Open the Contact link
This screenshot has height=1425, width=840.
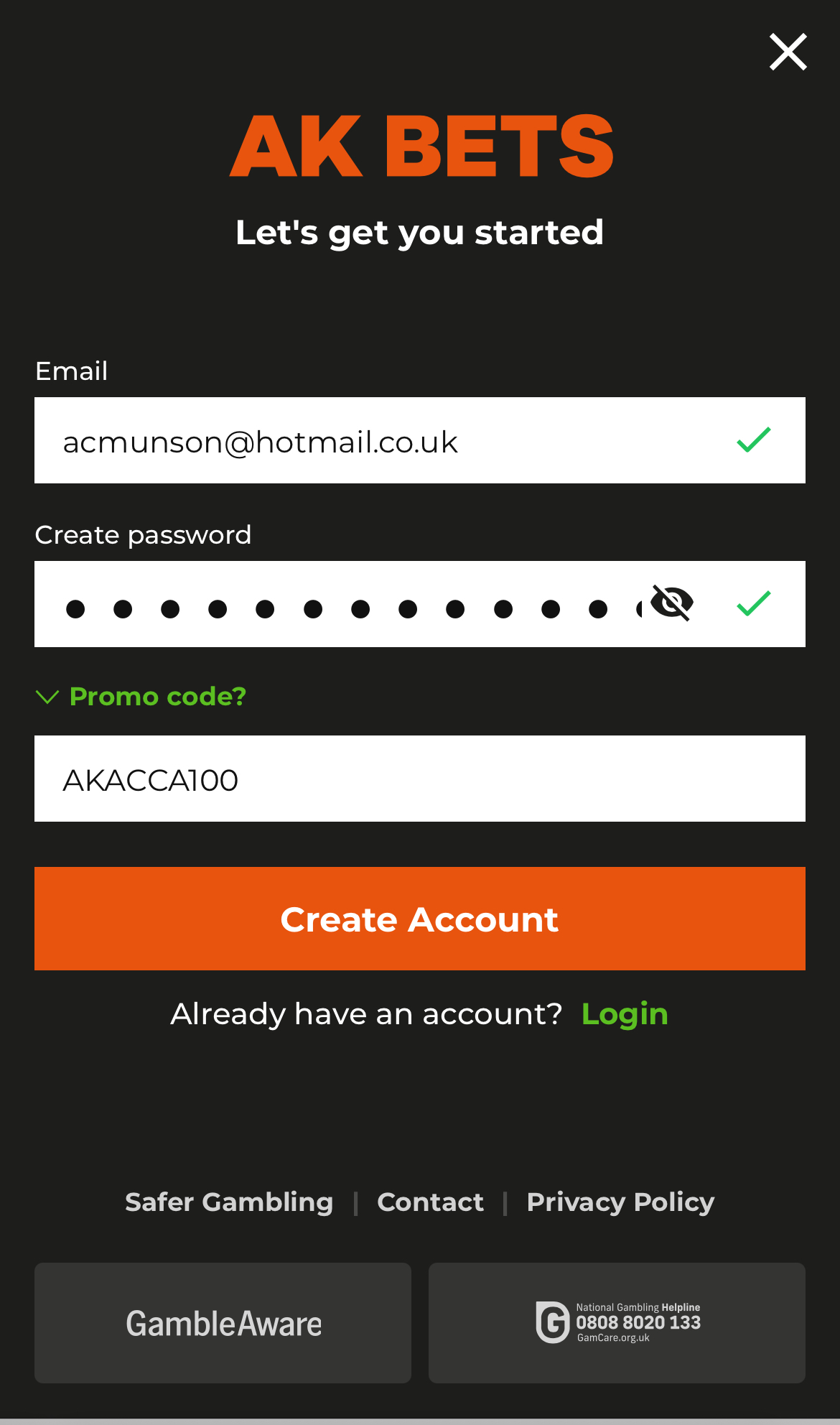point(430,1202)
